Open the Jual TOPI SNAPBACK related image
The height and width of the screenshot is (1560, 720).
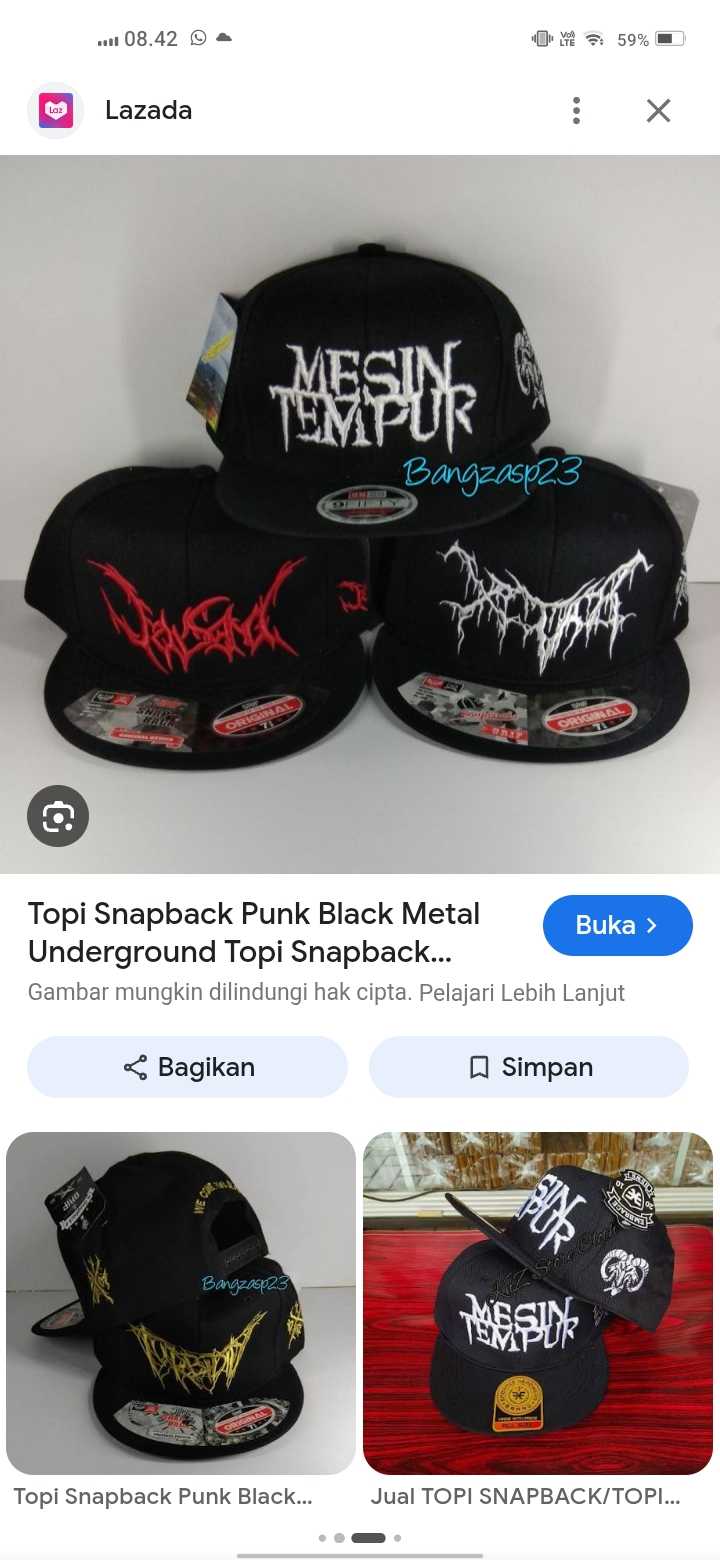coord(538,1303)
